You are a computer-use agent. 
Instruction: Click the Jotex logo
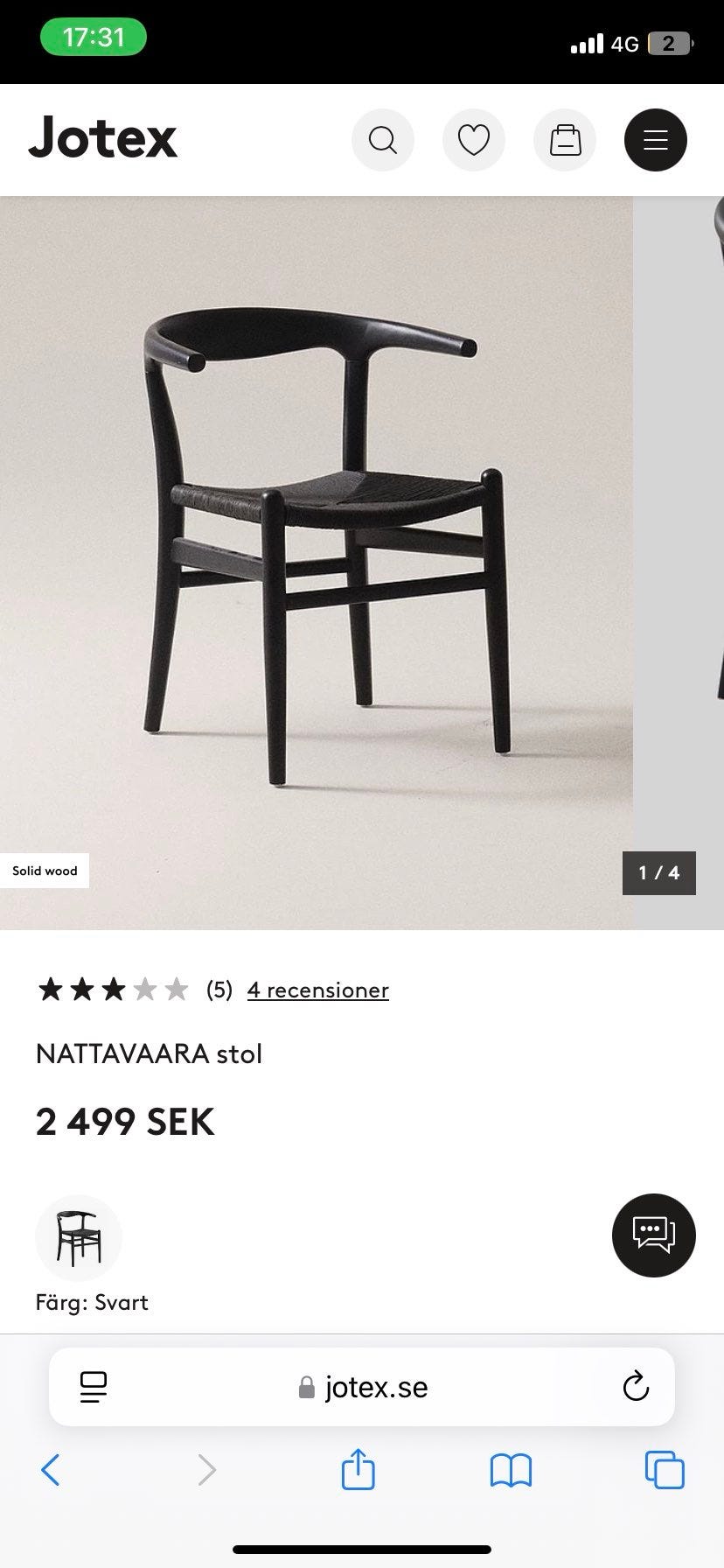click(102, 138)
